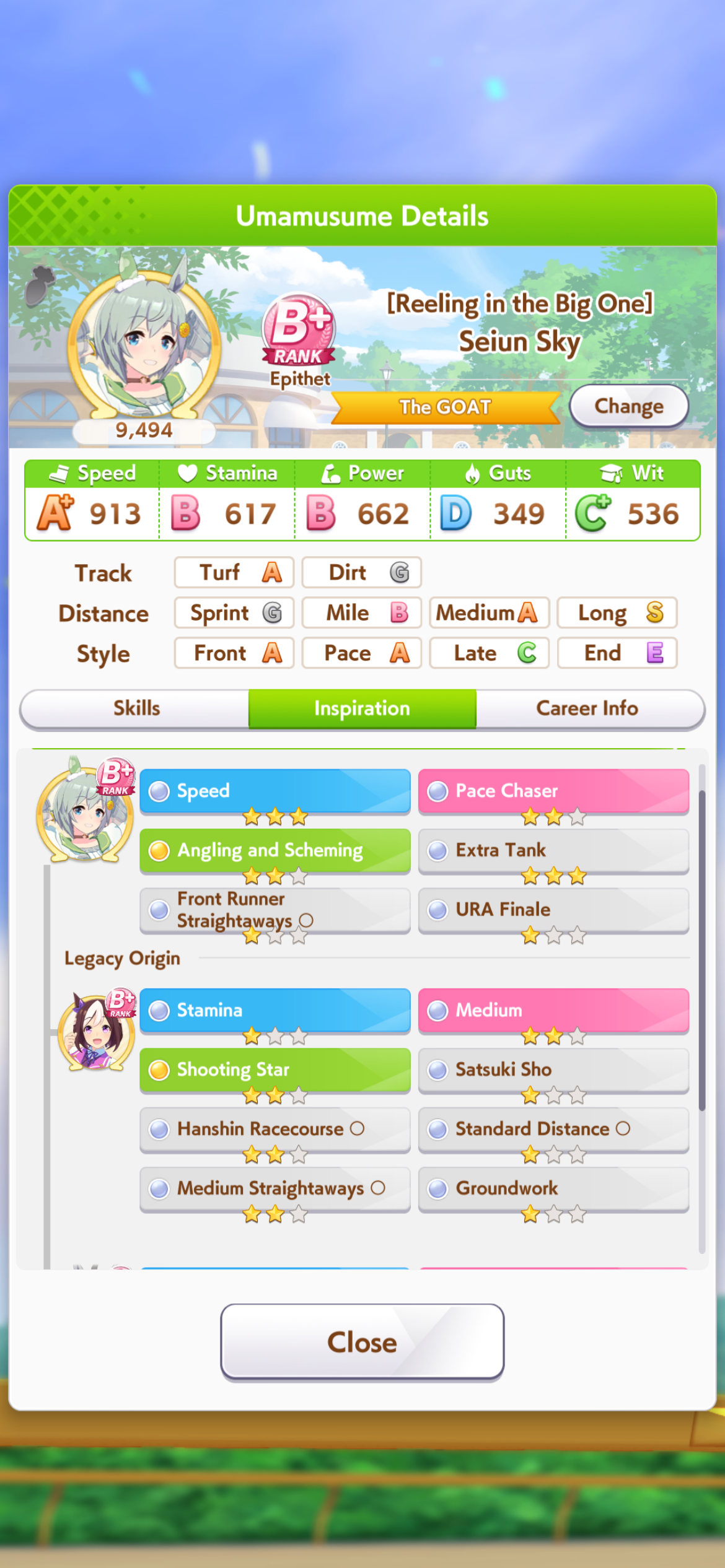
Task: View the Pace Chaser spark details
Action: [553, 791]
